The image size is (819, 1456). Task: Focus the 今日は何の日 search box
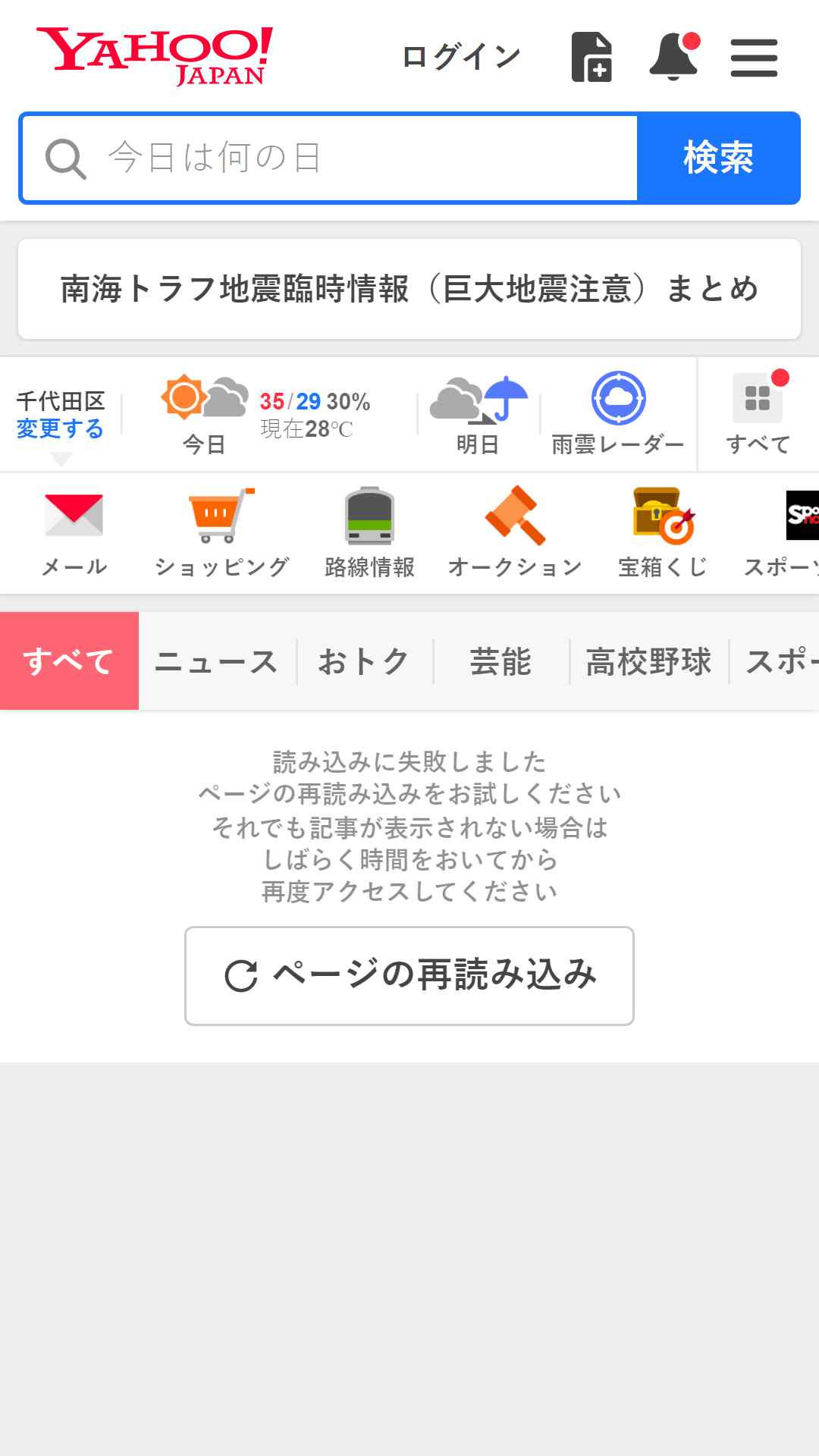coord(329,158)
